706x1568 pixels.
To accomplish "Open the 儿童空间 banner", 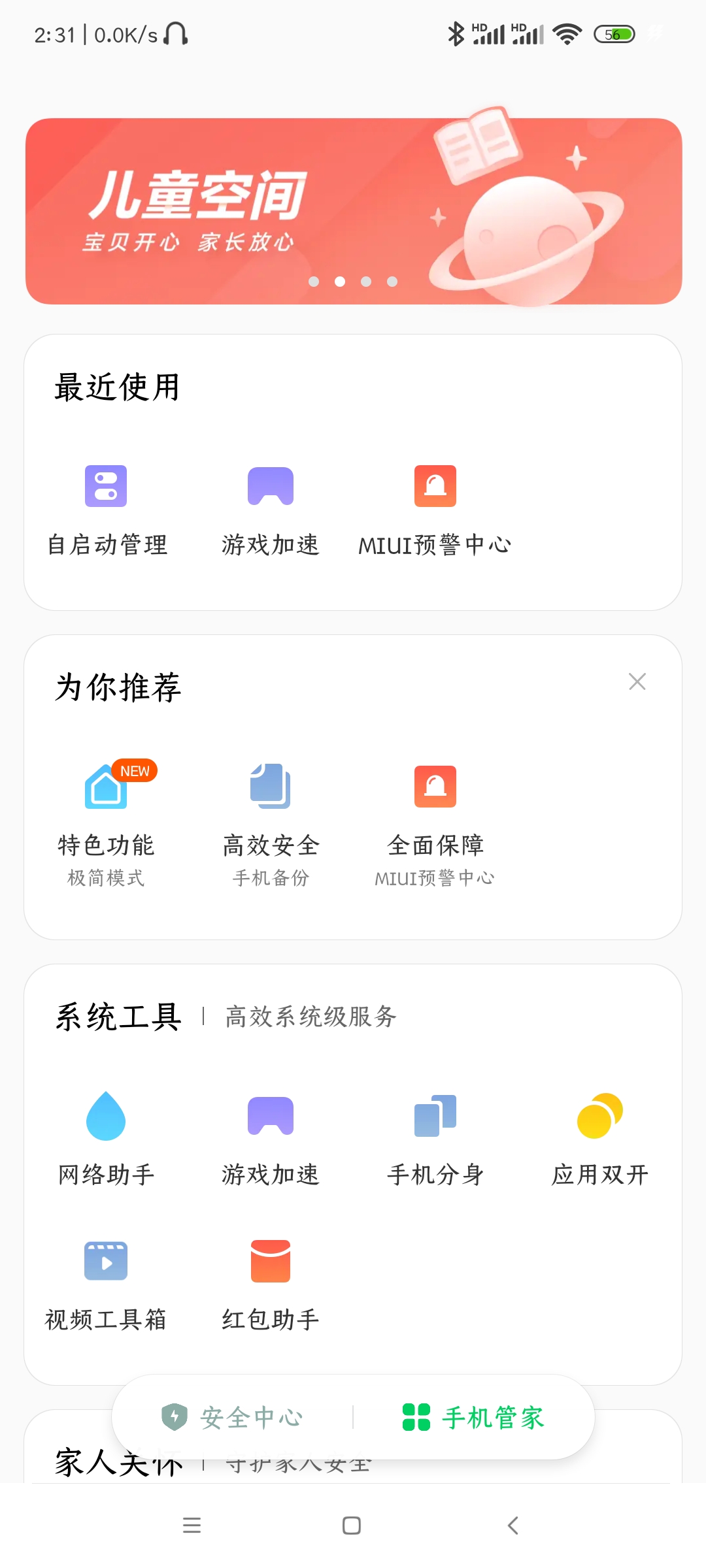I will (x=353, y=211).
